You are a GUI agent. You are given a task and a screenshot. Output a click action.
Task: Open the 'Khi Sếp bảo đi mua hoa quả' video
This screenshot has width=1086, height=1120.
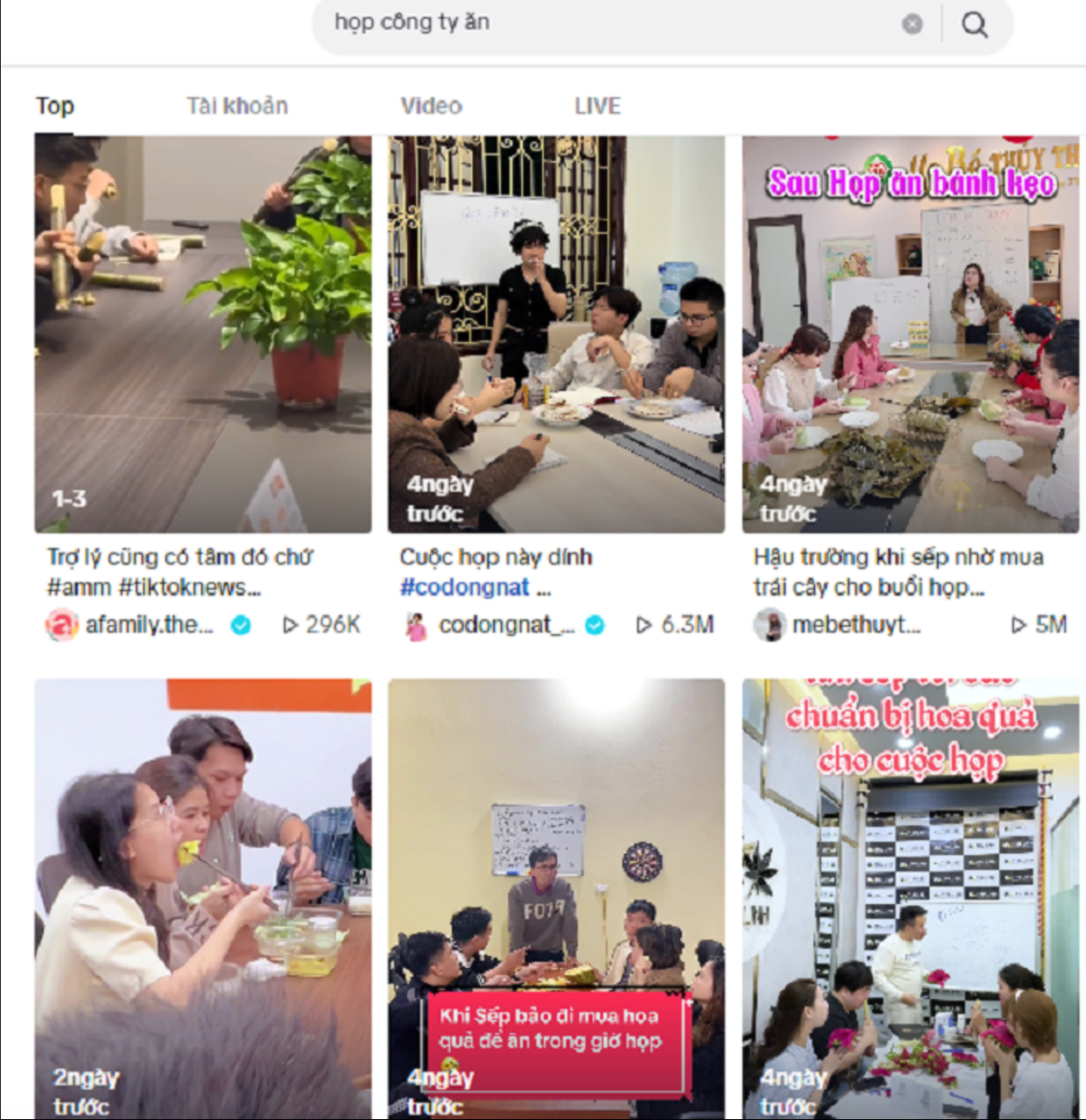pos(556,897)
